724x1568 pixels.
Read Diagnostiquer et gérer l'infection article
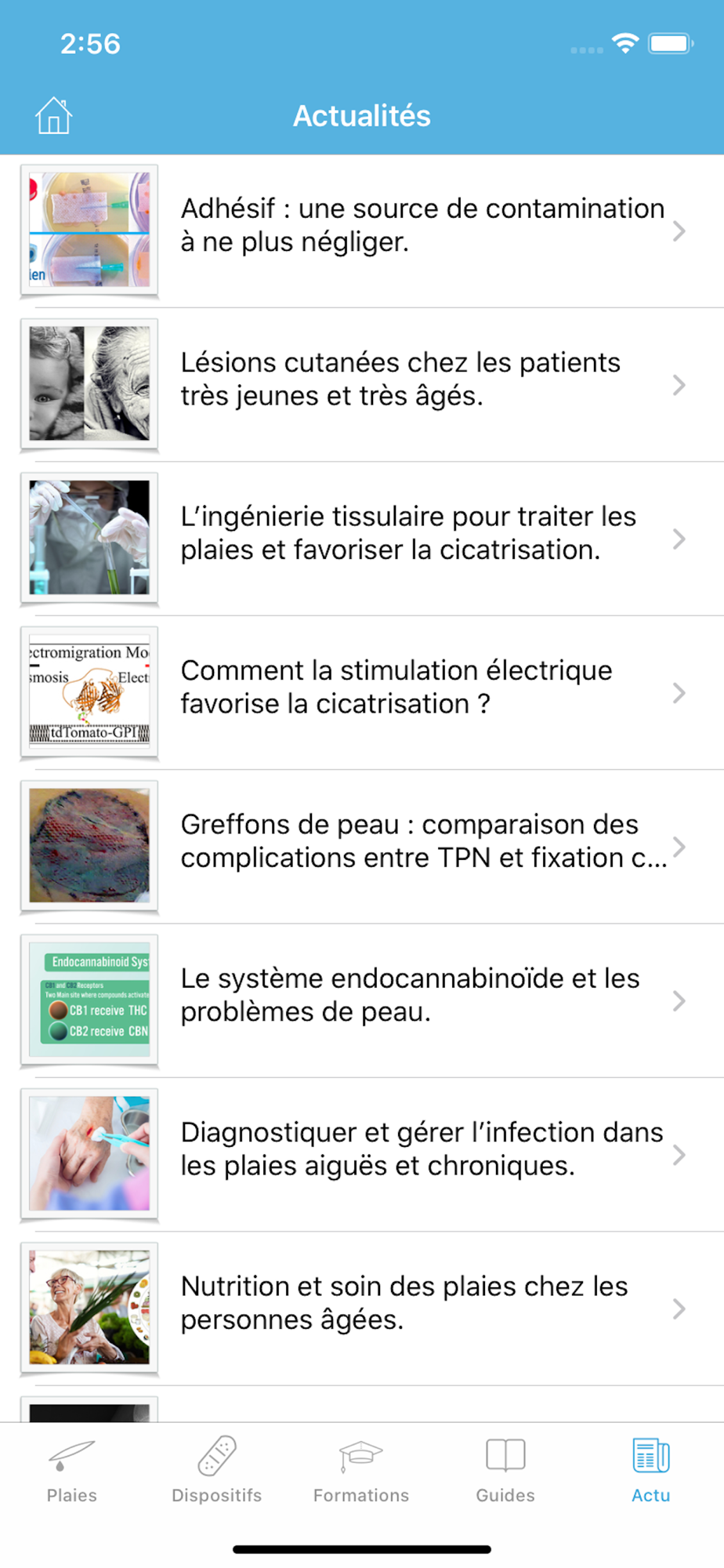point(362,1155)
